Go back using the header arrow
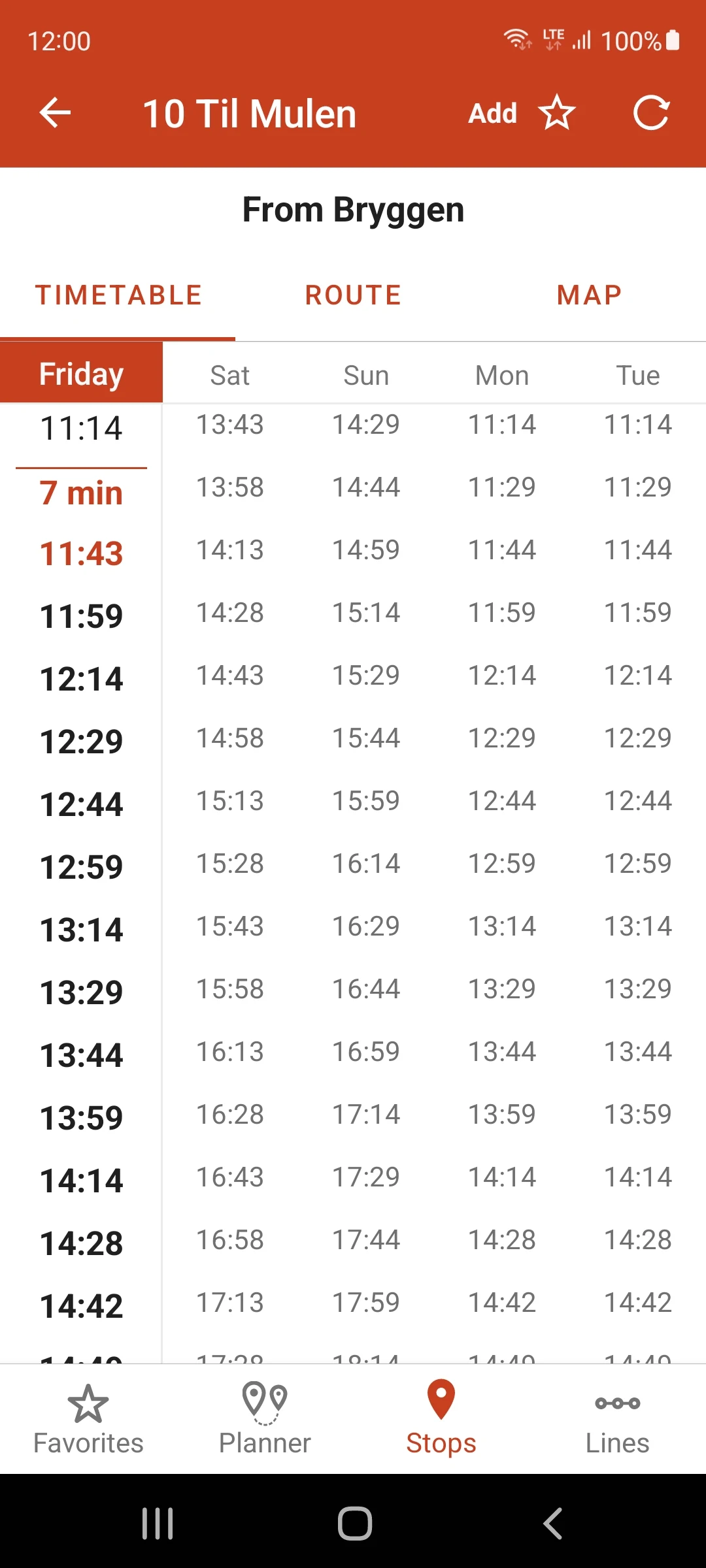The height and width of the screenshot is (1568, 706). click(x=55, y=113)
